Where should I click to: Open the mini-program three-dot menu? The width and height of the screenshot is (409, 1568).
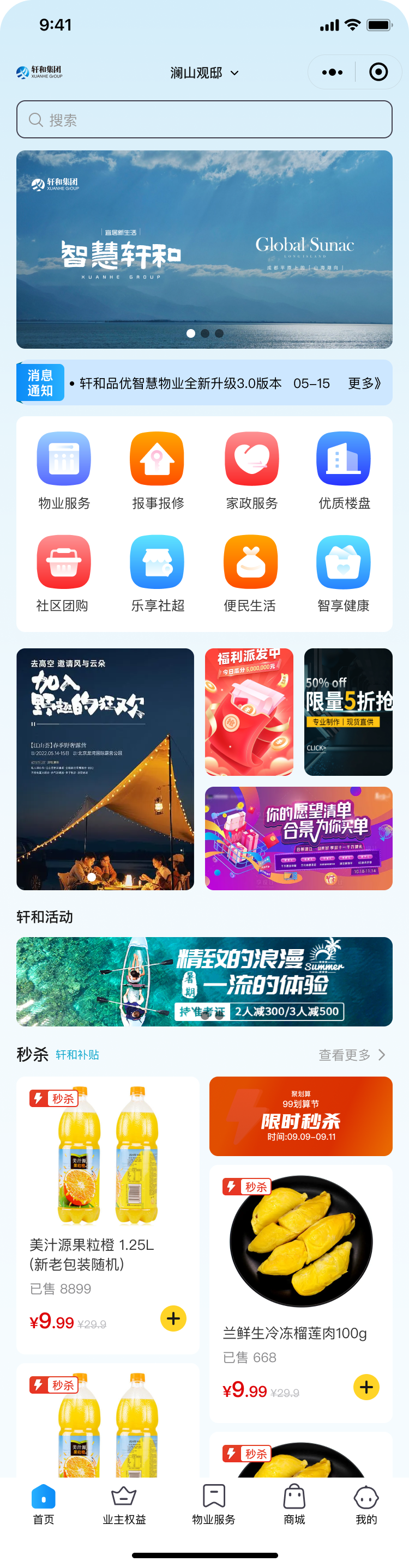(332, 72)
